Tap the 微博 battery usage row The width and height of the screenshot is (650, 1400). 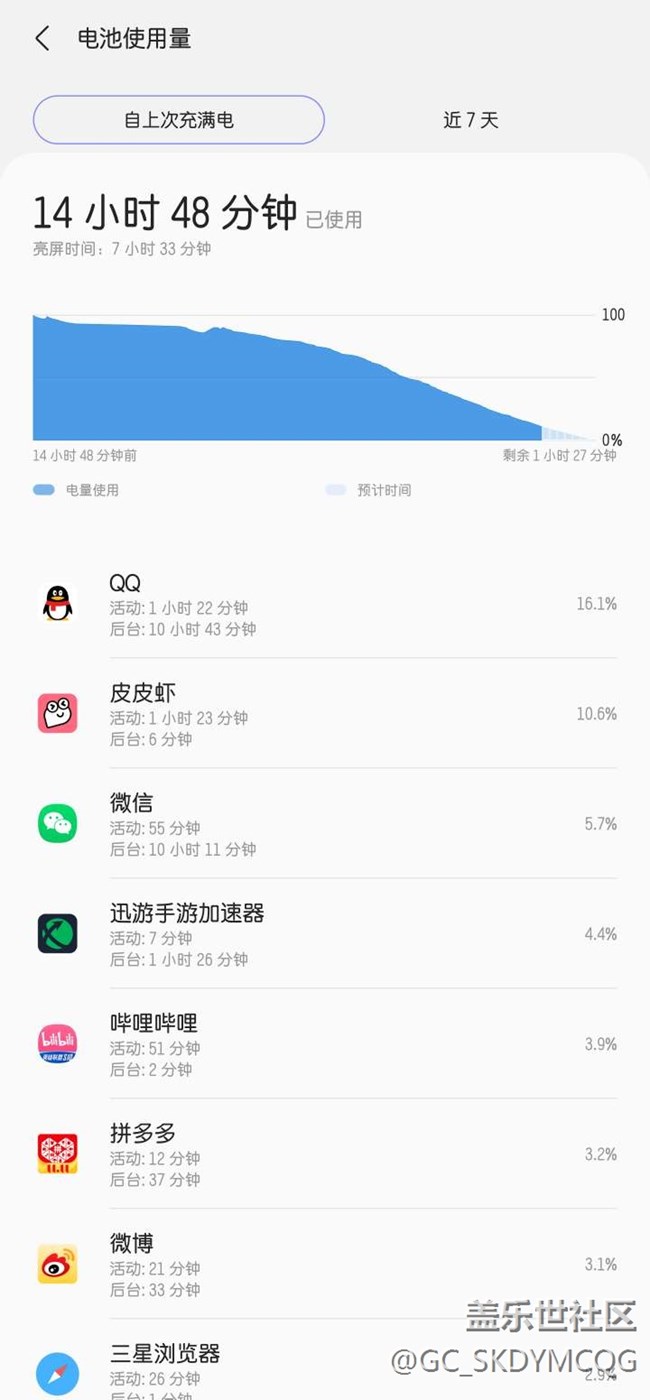tap(325, 1263)
